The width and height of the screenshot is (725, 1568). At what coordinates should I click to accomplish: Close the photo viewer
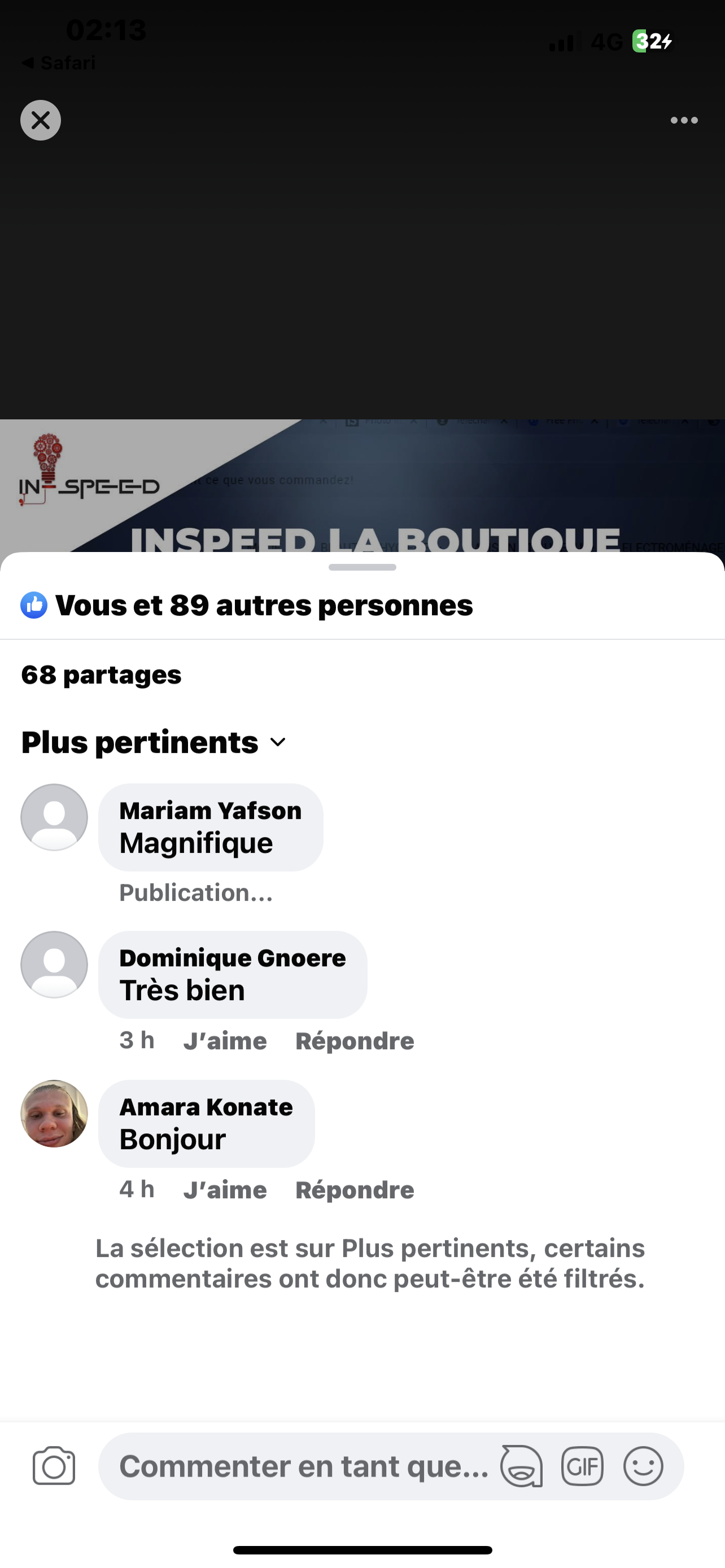[40, 120]
